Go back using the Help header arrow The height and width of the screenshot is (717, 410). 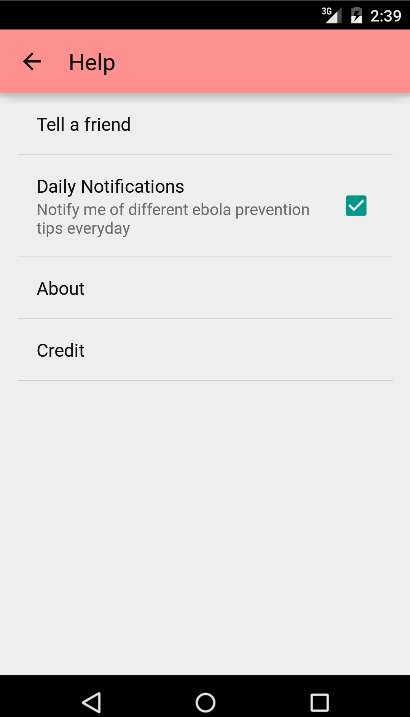[32, 62]
